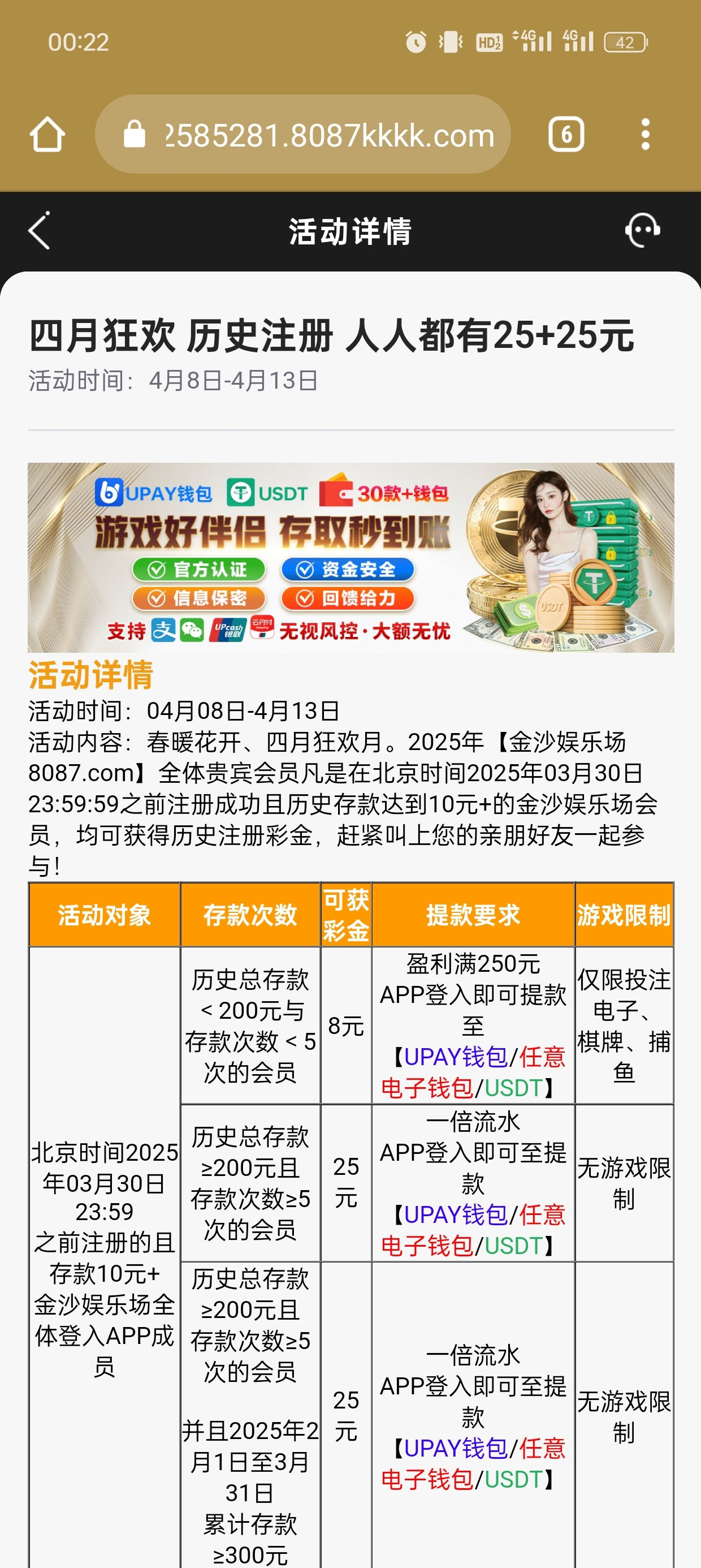Viewport: 701px width, 1568px height.
Task: Edit the URL in address bar
Action: pos(328,135)
